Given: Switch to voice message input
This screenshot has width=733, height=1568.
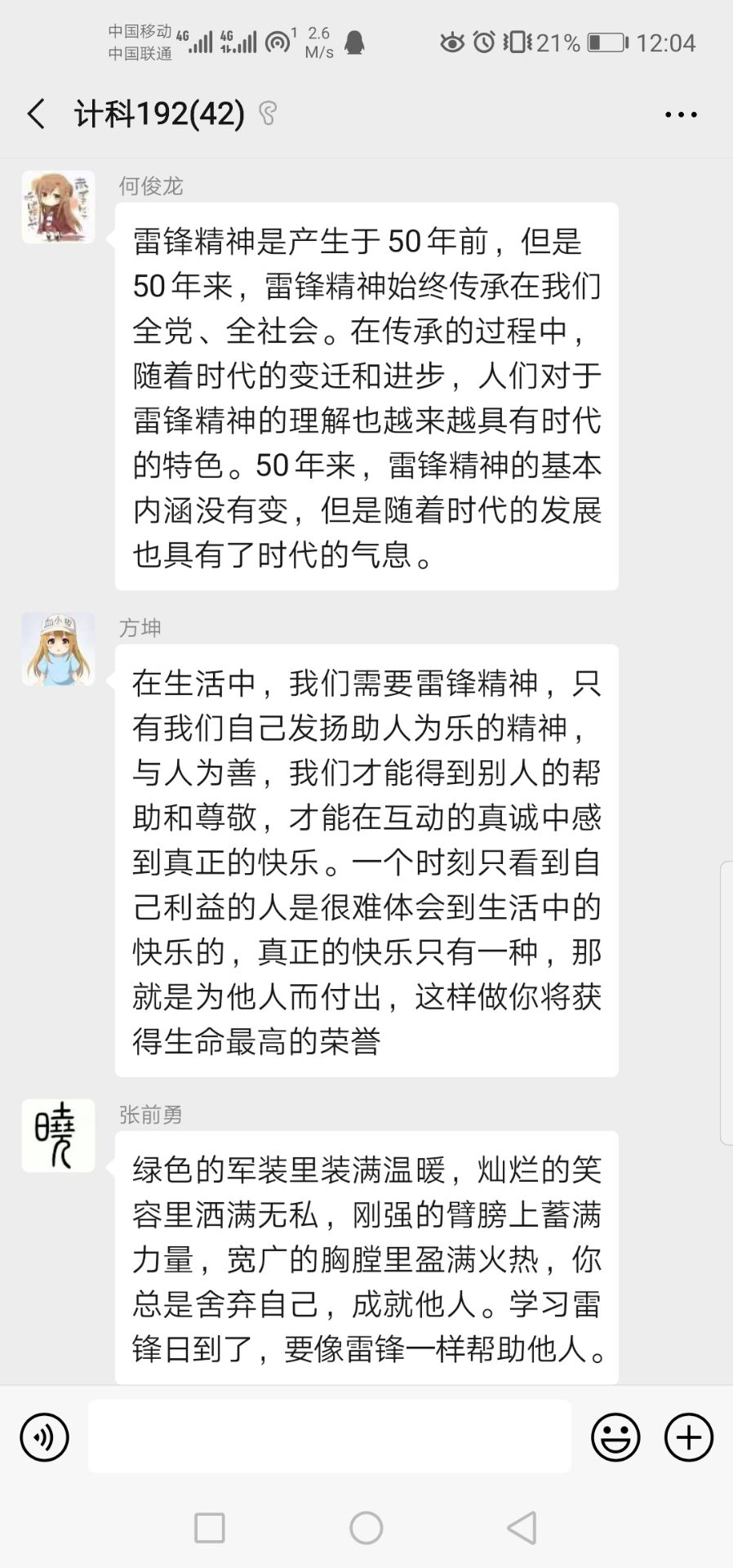Looking at the screenshot, I should click(x=45, y=1437).
